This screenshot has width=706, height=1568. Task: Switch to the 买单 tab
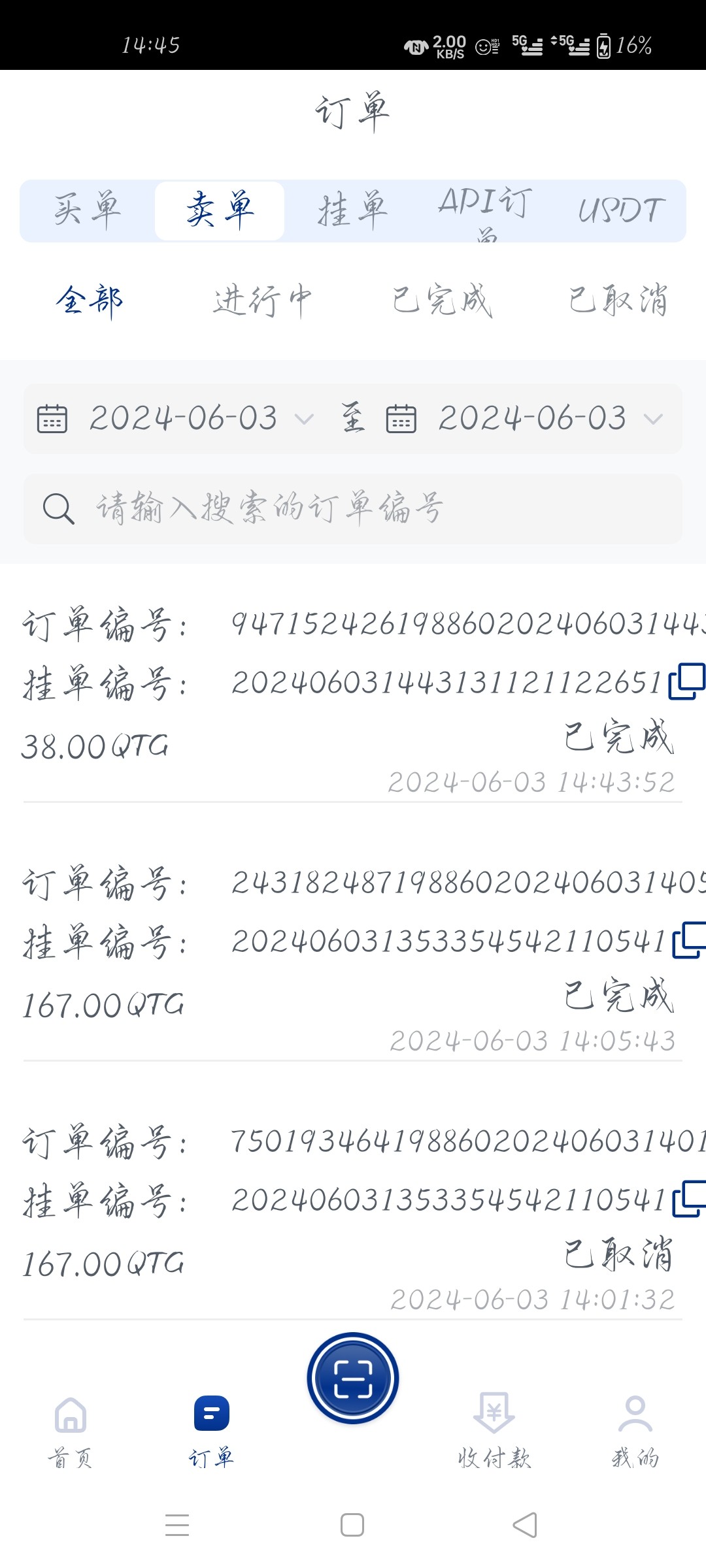click(x=88, y=211)
